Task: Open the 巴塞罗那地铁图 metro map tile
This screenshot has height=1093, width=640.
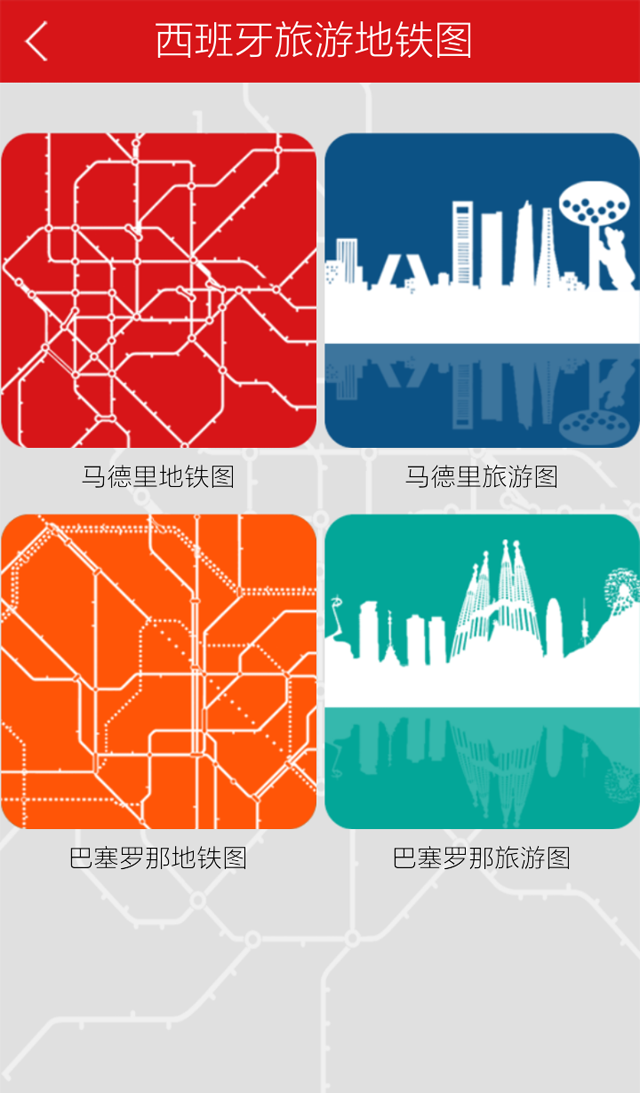Action: (159, 671)
